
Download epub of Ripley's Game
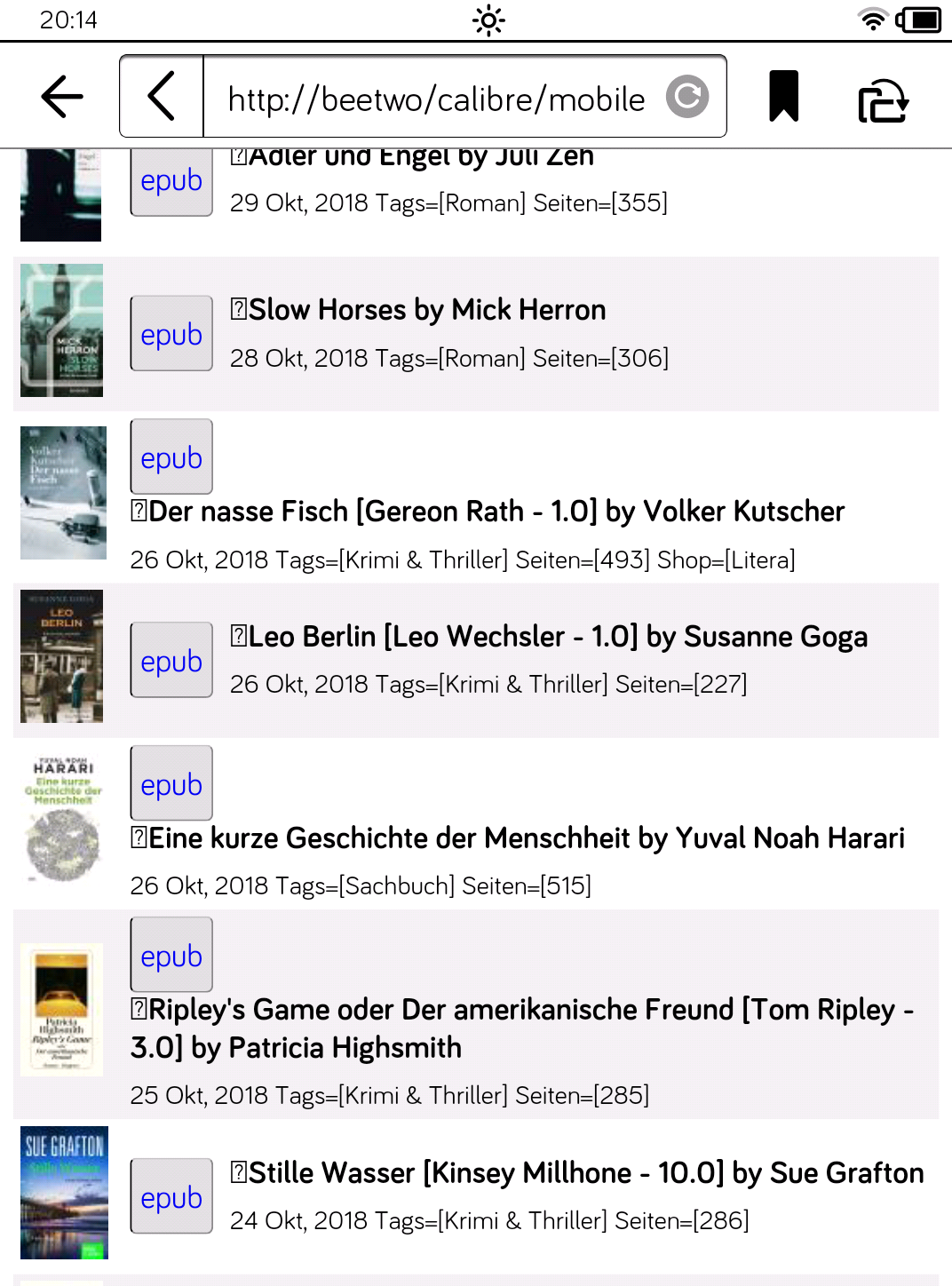click(x=171, y=956)
